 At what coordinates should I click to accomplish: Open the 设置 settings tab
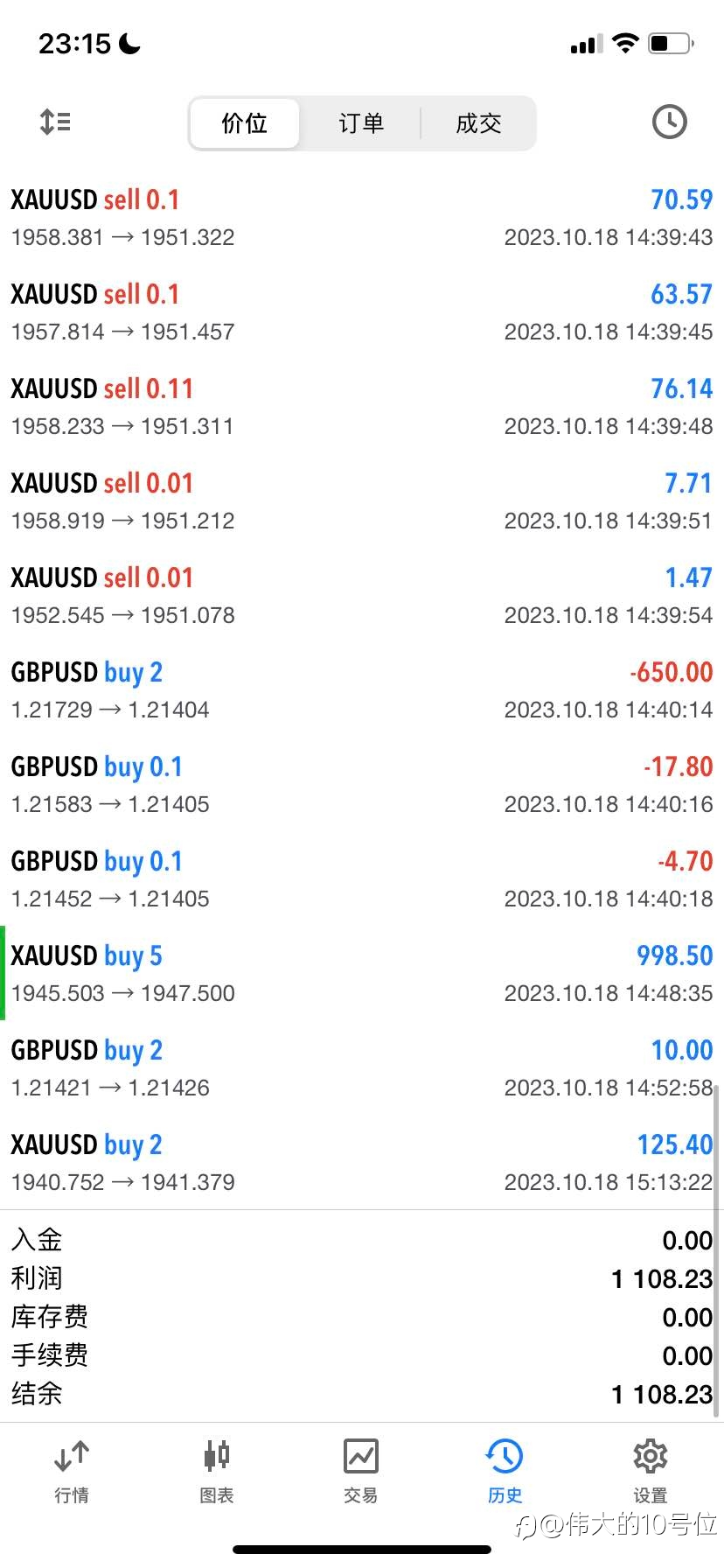(x=651, y=1472)
